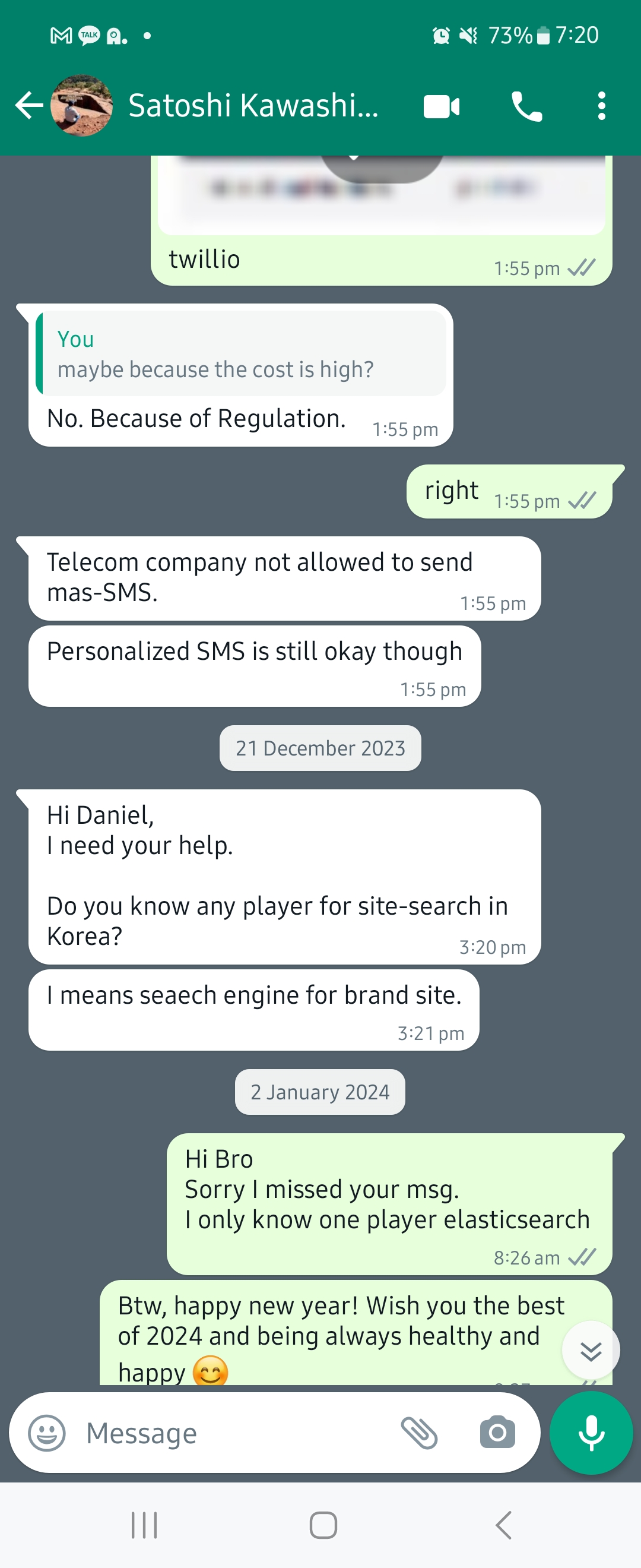Attach a file with the paperclip
This screenshot has height=1568, width=641.
point(419,1433)
